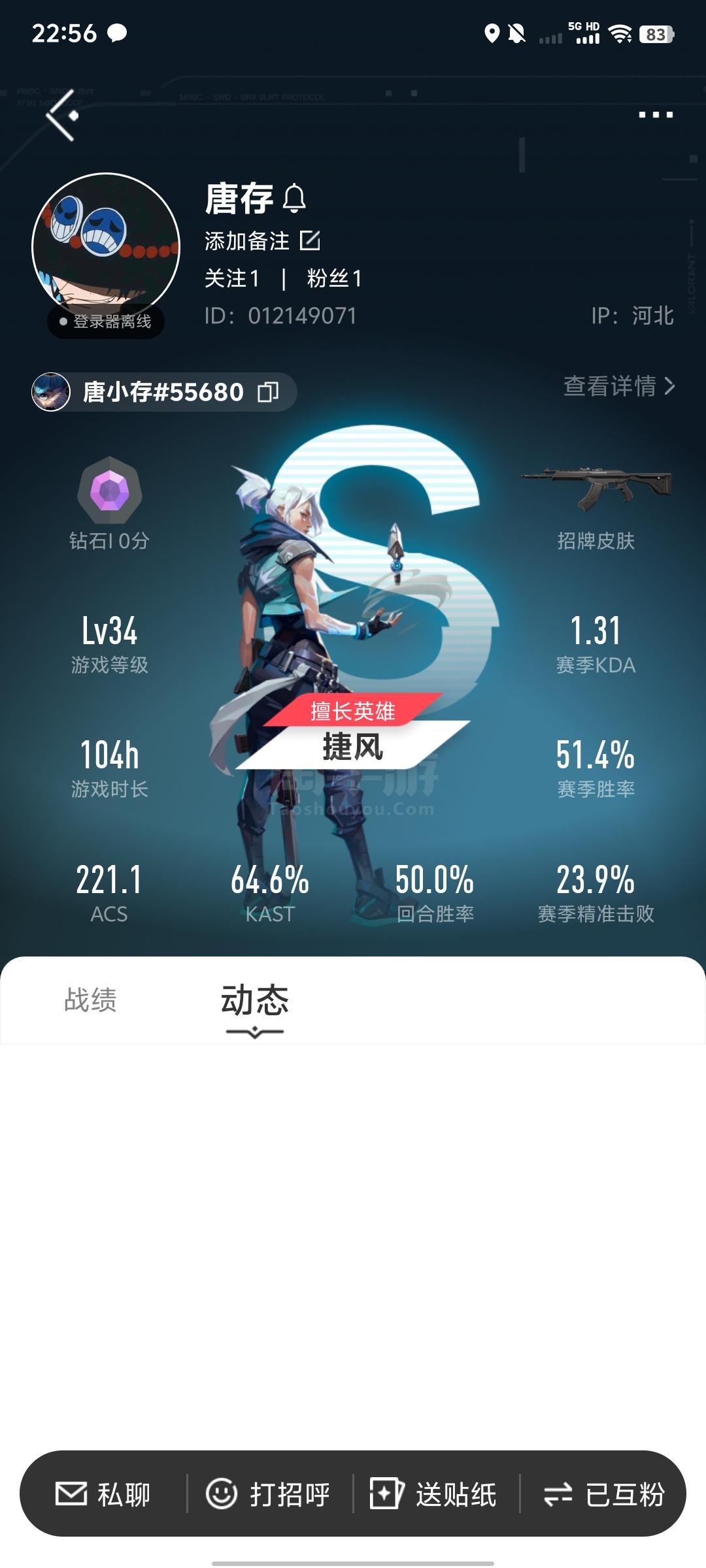Copy the game ID 唐小存#55680
This screenshot has width=706, height=1568.
(x=268, y=392)
